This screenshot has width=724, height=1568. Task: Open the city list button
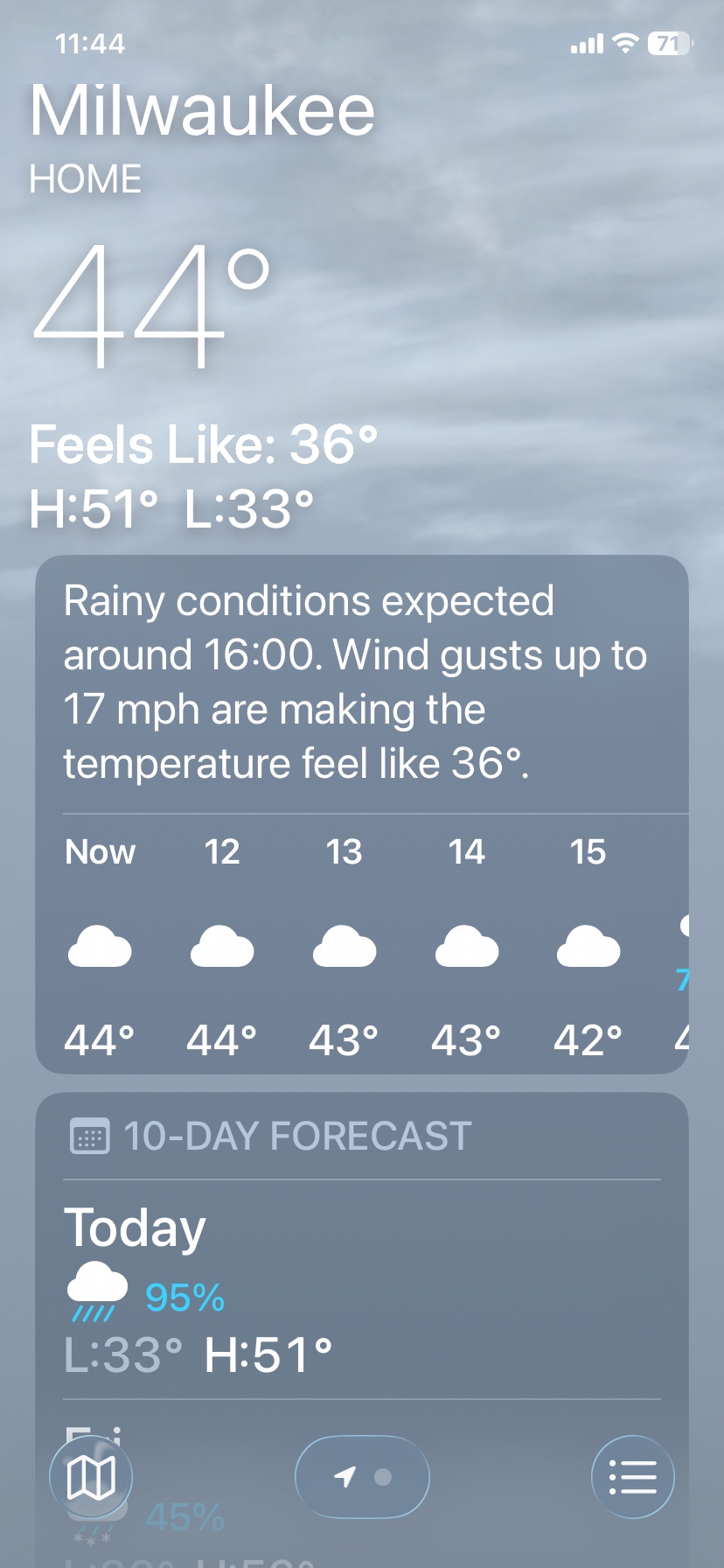tap(632, 1477)
